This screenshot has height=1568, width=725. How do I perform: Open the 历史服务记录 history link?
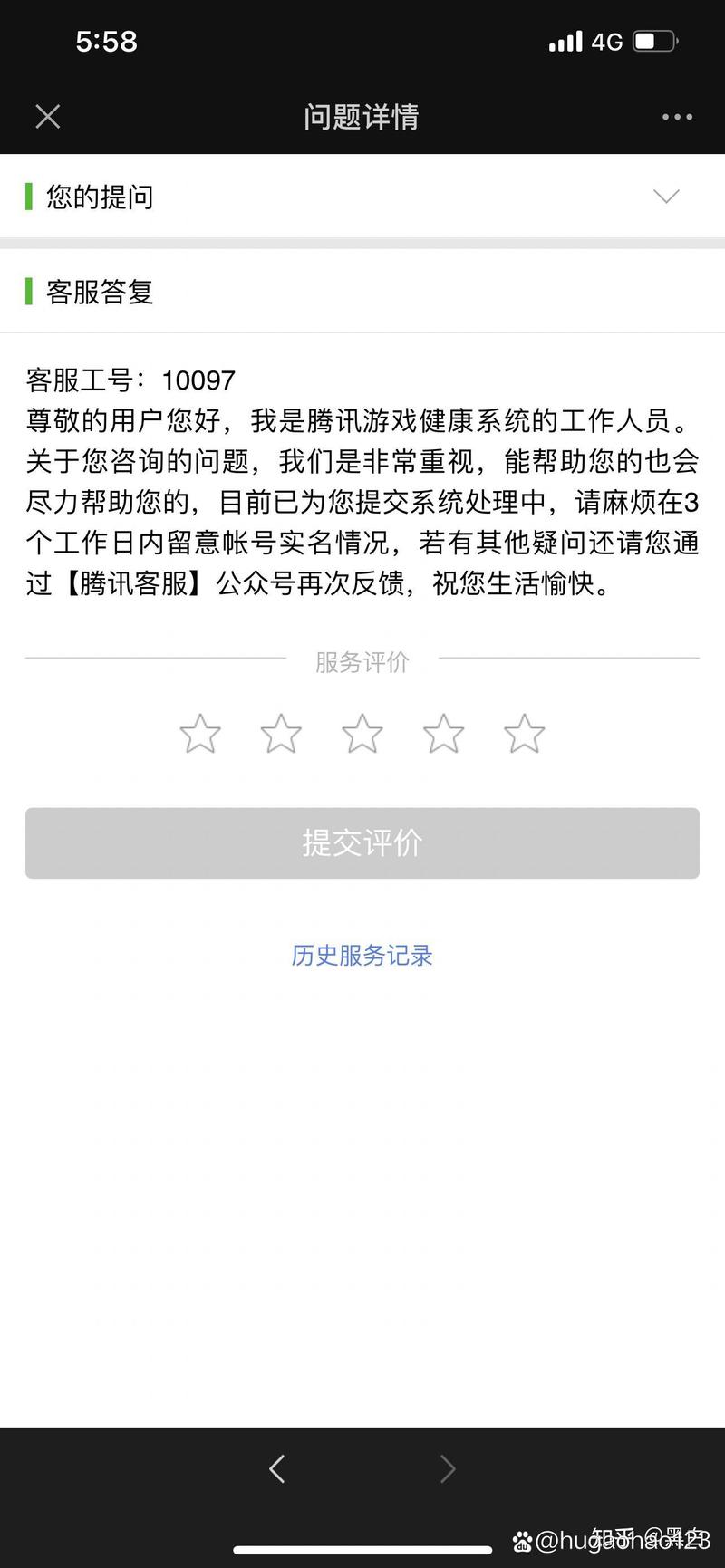[x=362, y=956]
